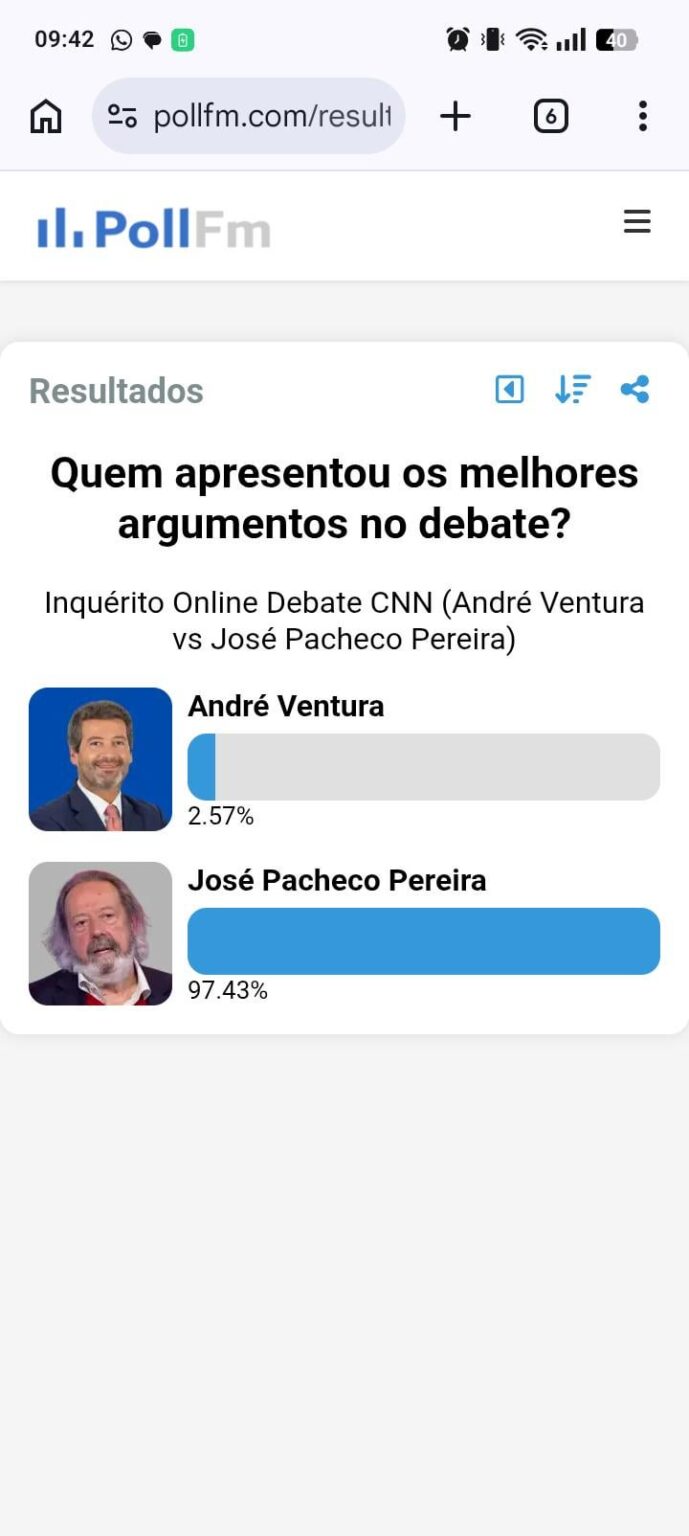Viewport: 689px width, 1536px height.
Task: Show the open tabs switcher
Action: 550,117
